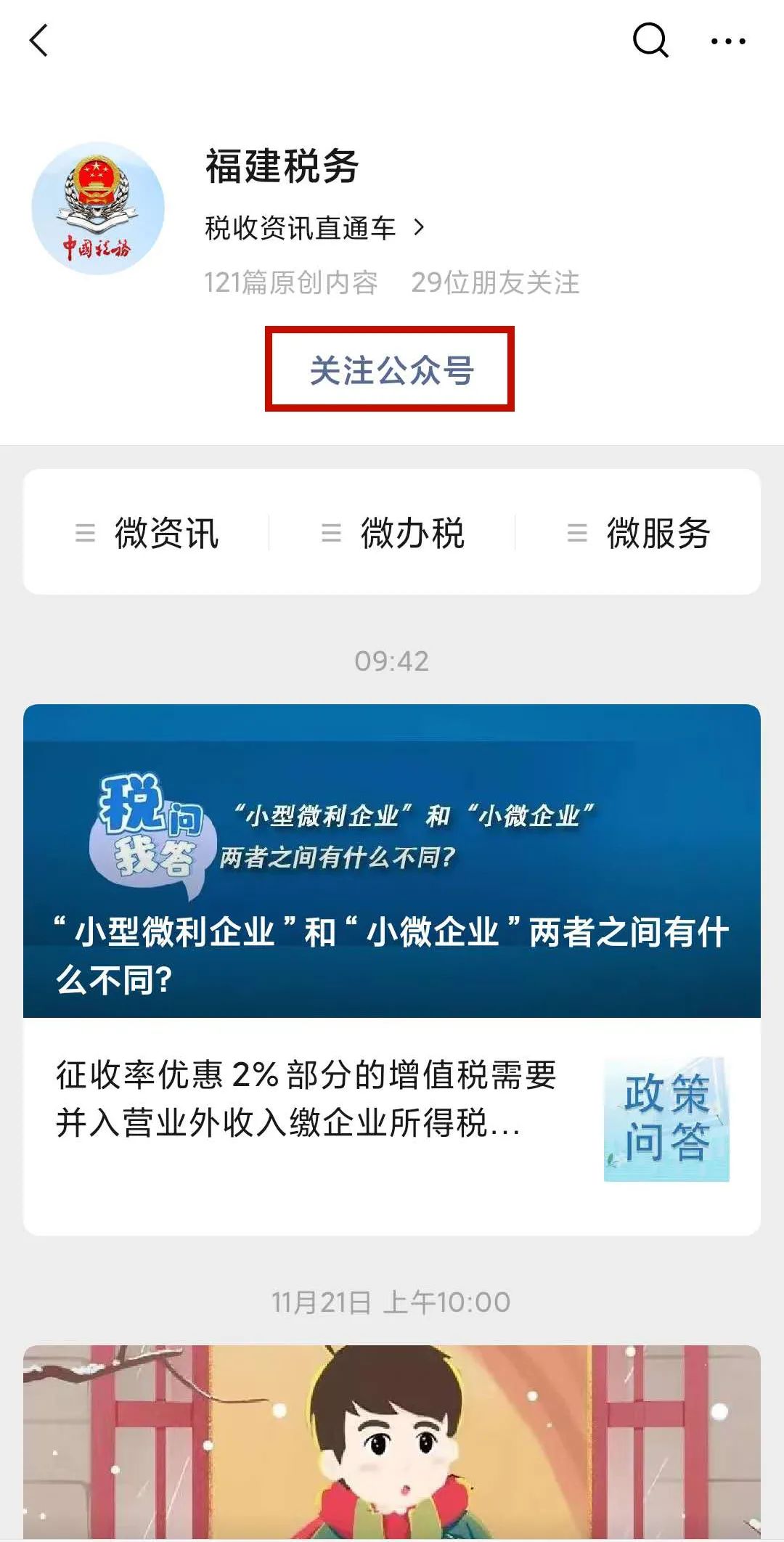The image size is (784, 1542).
Task: Search within the 福建税务 account
Action: (x=650, y=41)
